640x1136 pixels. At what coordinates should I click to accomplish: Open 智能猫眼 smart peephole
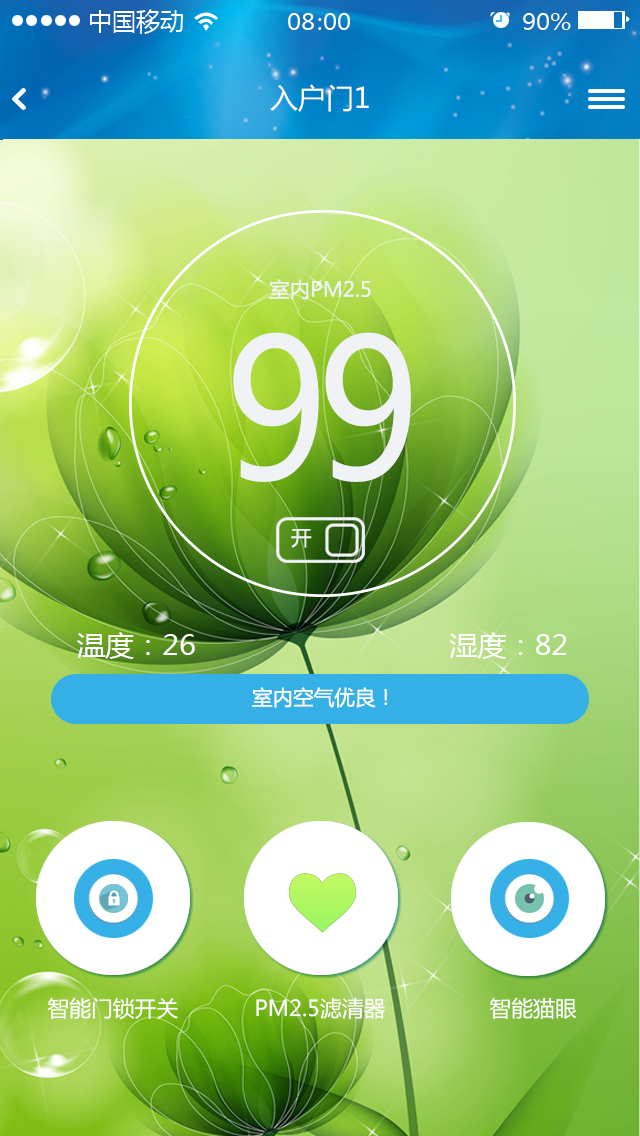click(528, 898)
